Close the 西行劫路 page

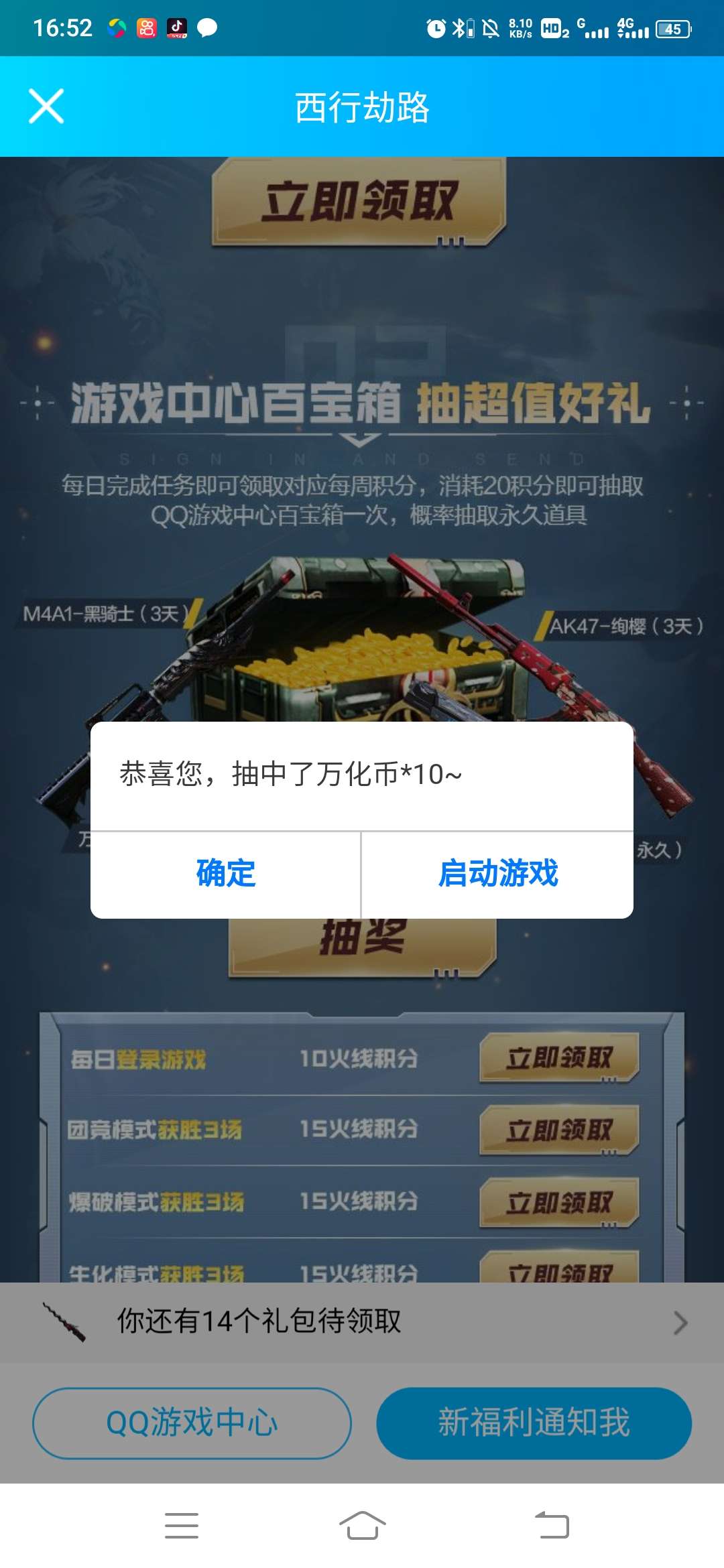click(46, 107)
